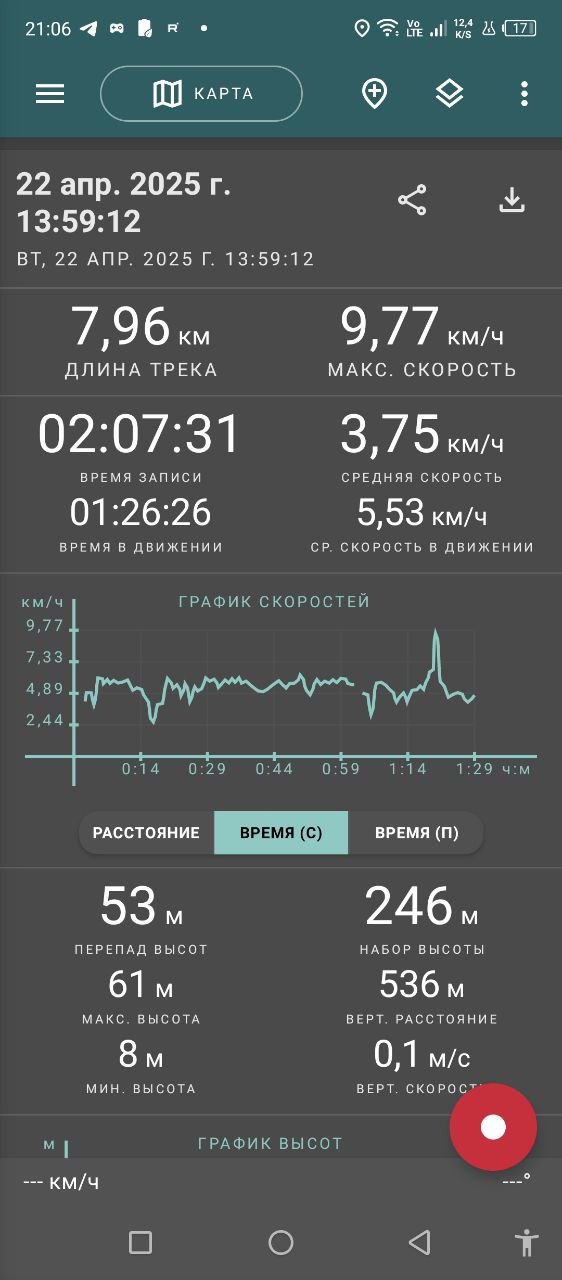Open the three-dot overflow menu
The width and height of the screenshot is (562, 1280).
[524, 94]
